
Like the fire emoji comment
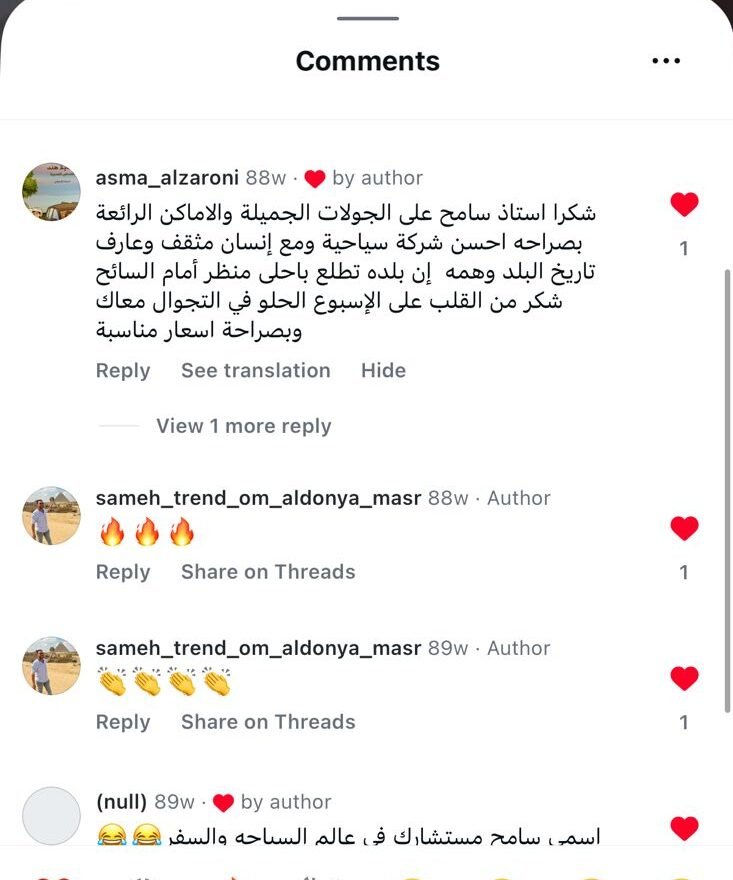684,528
